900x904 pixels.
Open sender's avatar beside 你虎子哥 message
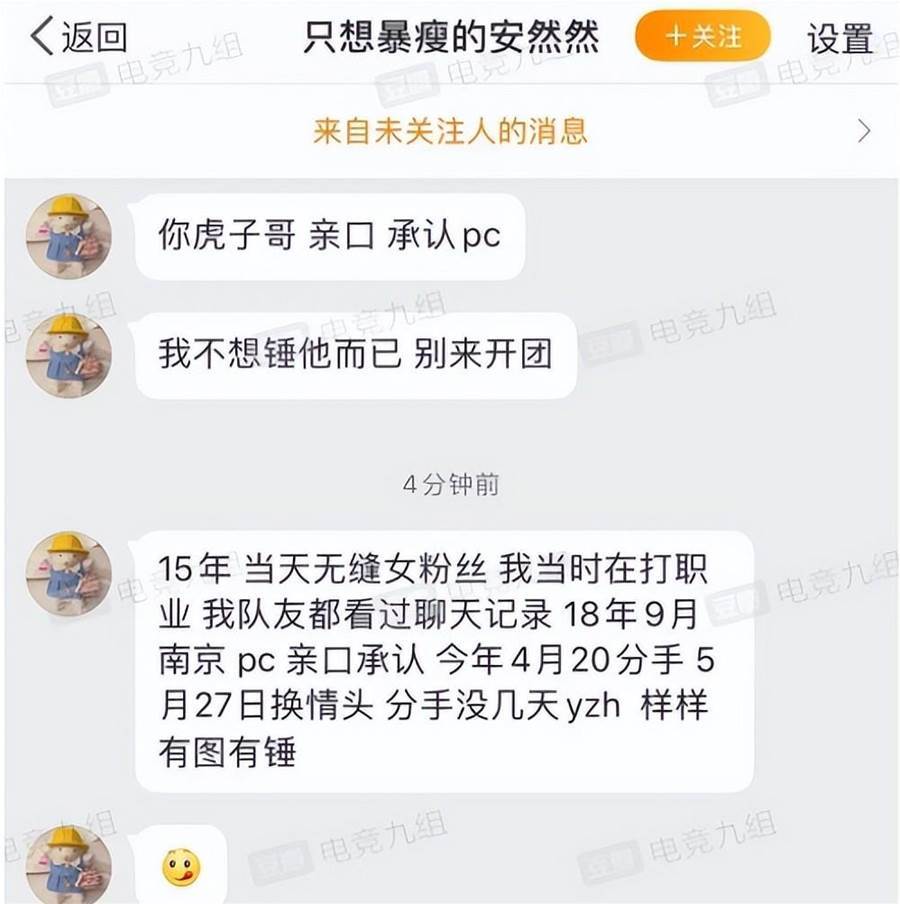(x=68, y=237)
